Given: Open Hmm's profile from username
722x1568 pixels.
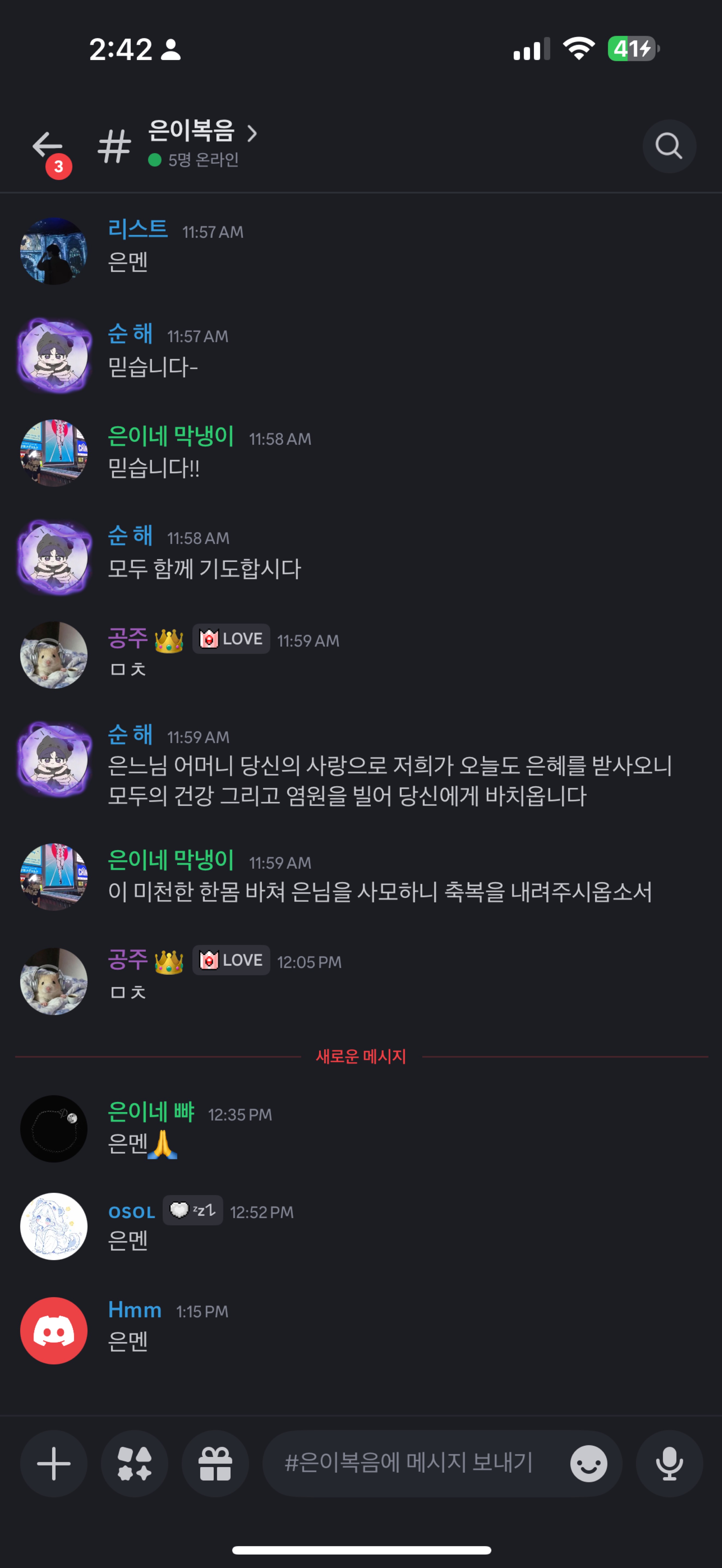Looking at the screenshot, I should (x=134, y=1309).
